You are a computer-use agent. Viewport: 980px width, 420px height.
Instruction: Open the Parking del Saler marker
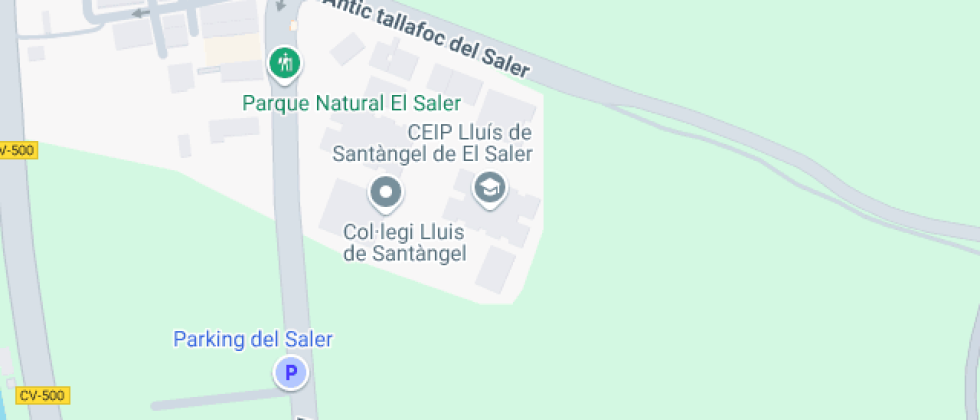click(291, 374)
